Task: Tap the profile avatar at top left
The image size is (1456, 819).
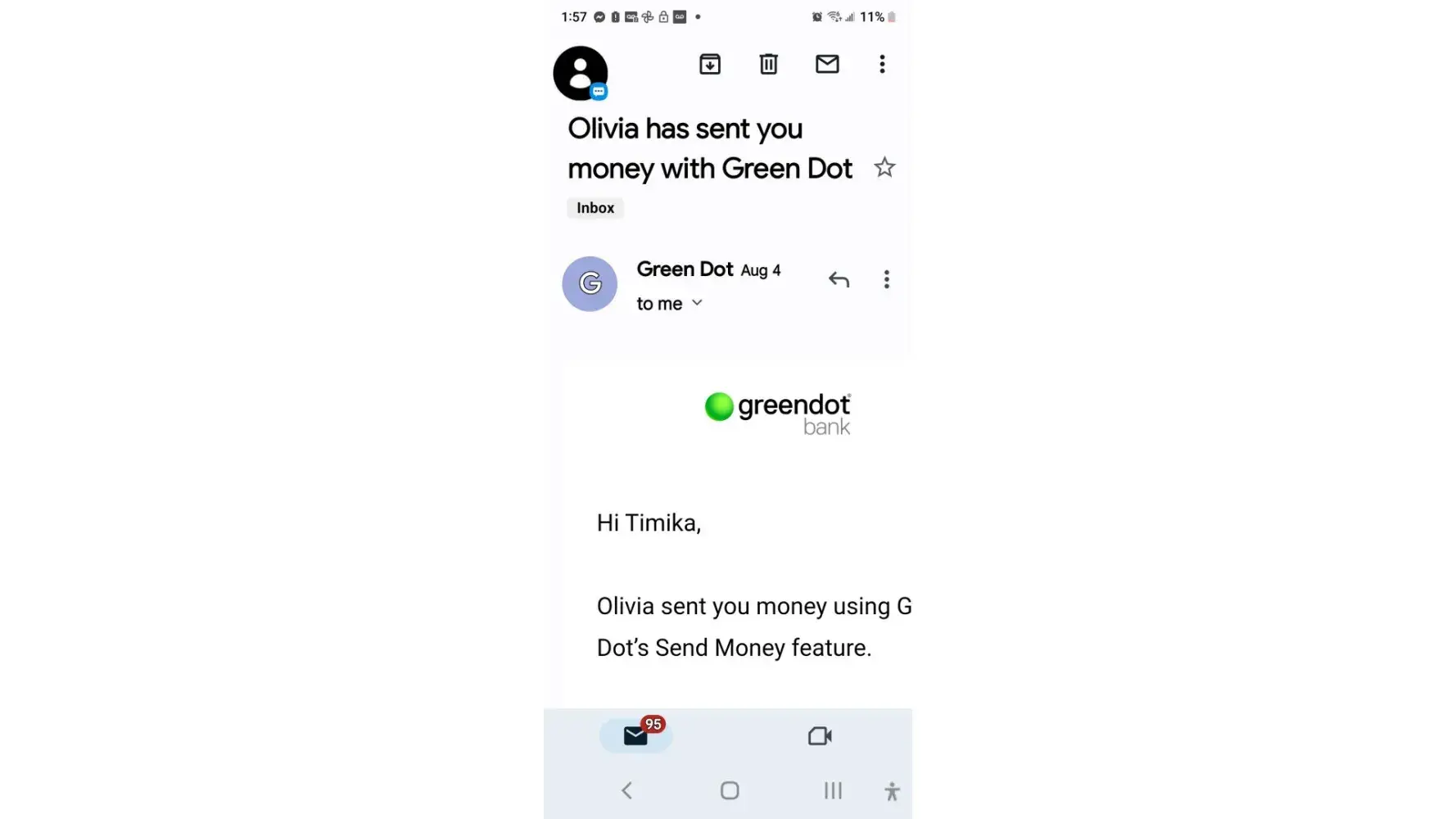Action: tap(581, 74)
